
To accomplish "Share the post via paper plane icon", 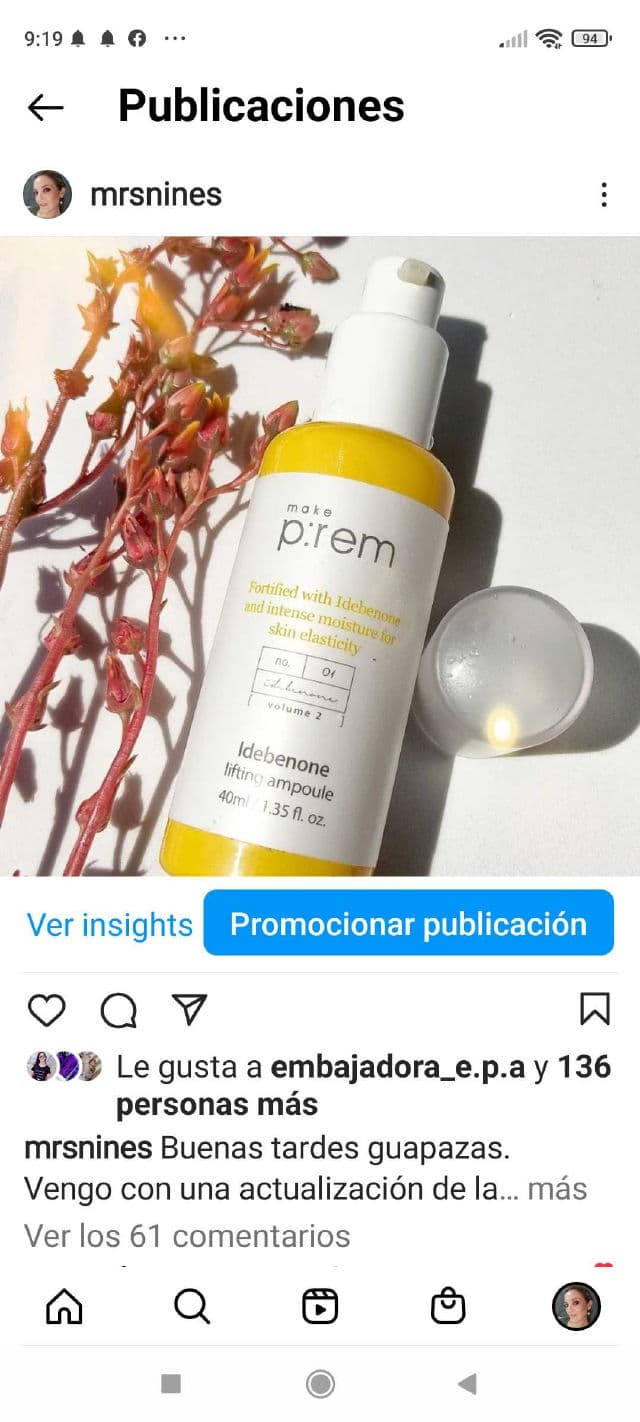I will click(188, 1010).
